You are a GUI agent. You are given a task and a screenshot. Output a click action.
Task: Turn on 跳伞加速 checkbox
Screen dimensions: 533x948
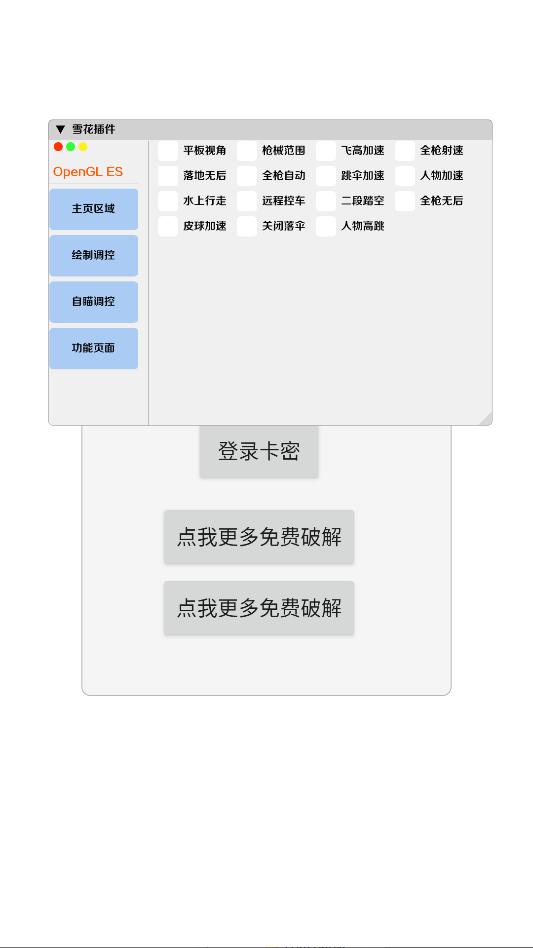326,176
